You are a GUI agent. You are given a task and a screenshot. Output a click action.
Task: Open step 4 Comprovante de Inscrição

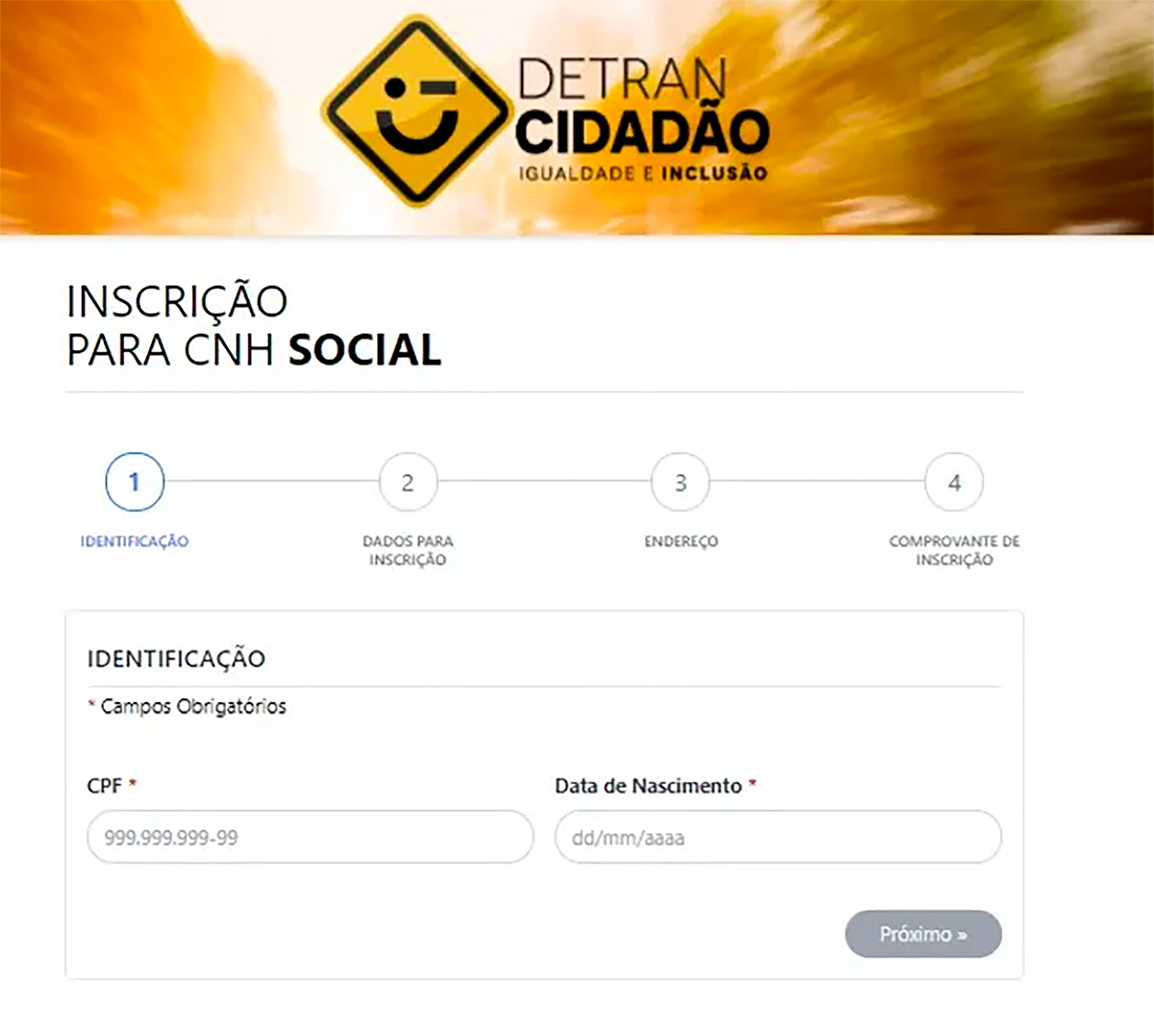(x=953, y=482)
